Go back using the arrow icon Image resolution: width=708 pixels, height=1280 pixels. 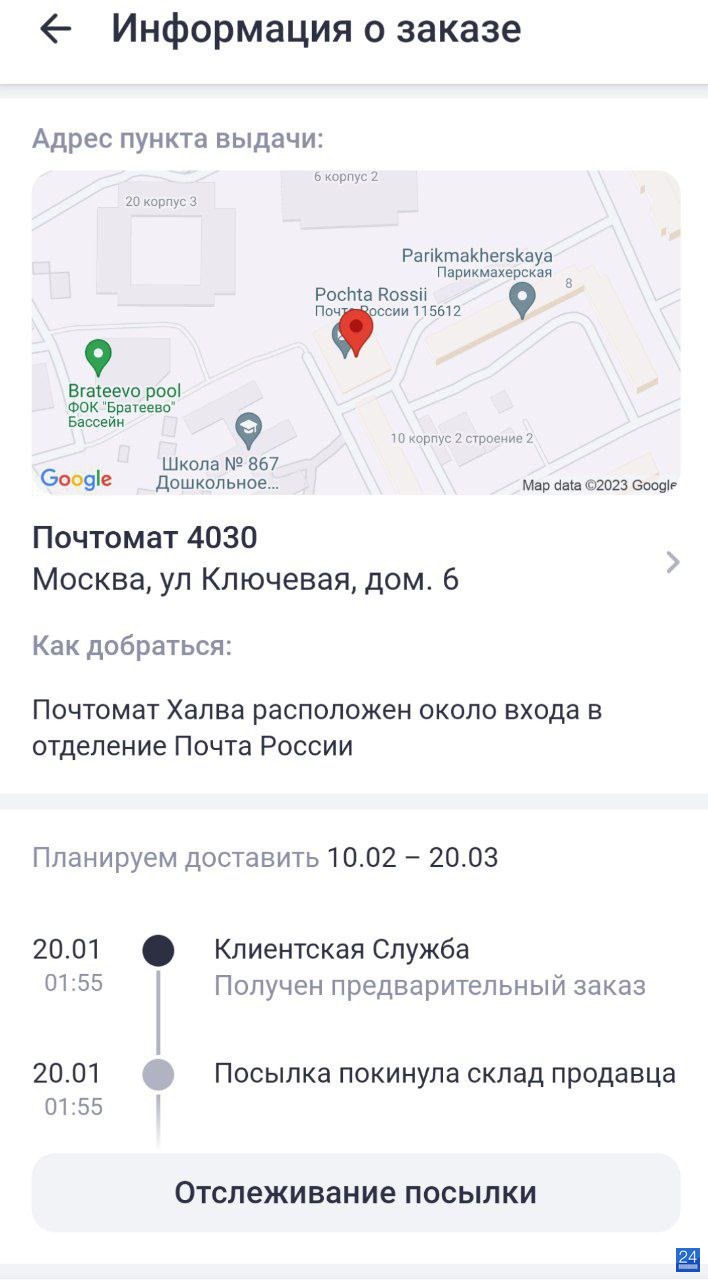55,30
